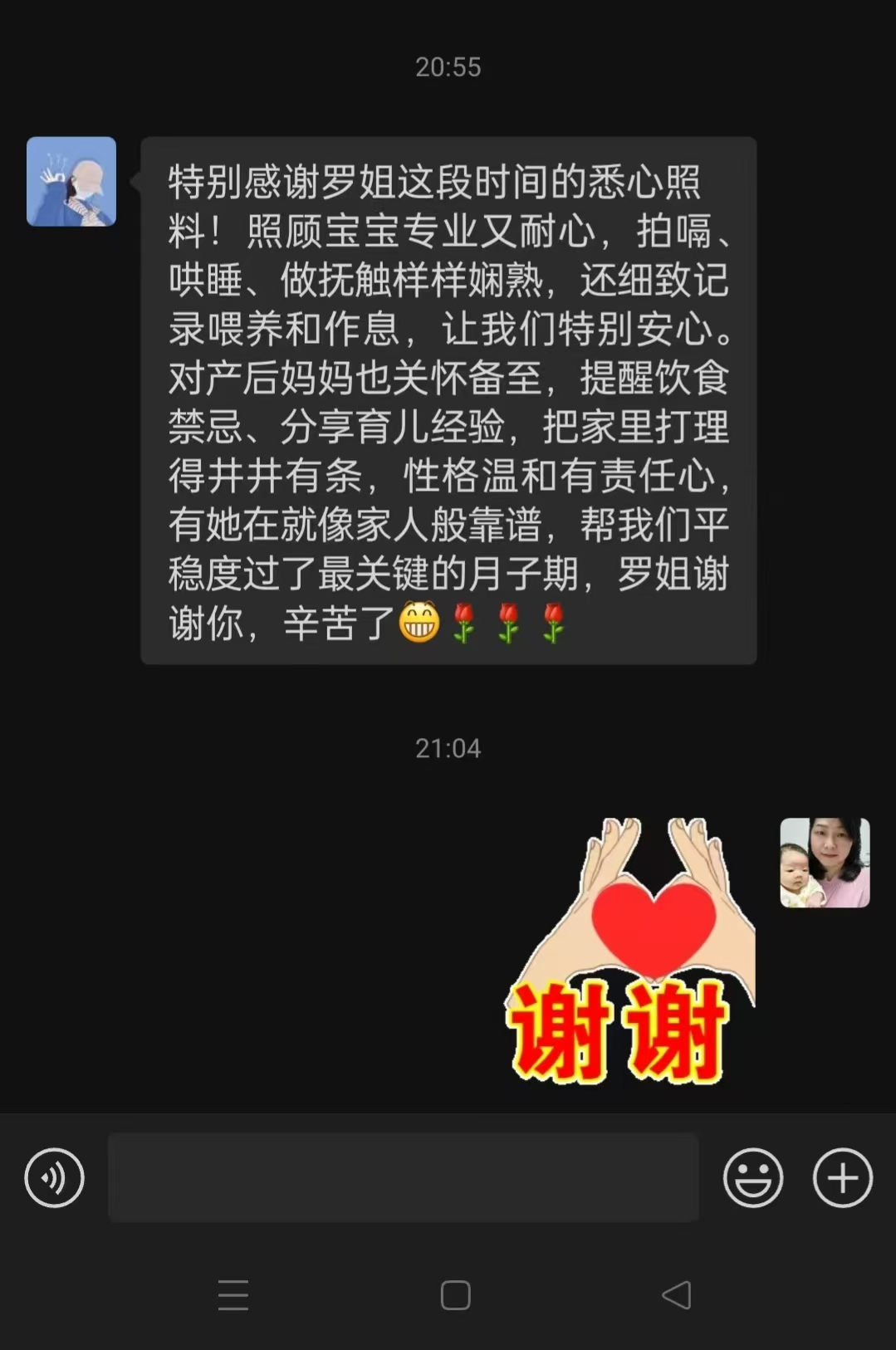Open the 谢谢 heart sticker
Image resolution: width=896 pixels, height=1350 pixels.
[629, 951]
